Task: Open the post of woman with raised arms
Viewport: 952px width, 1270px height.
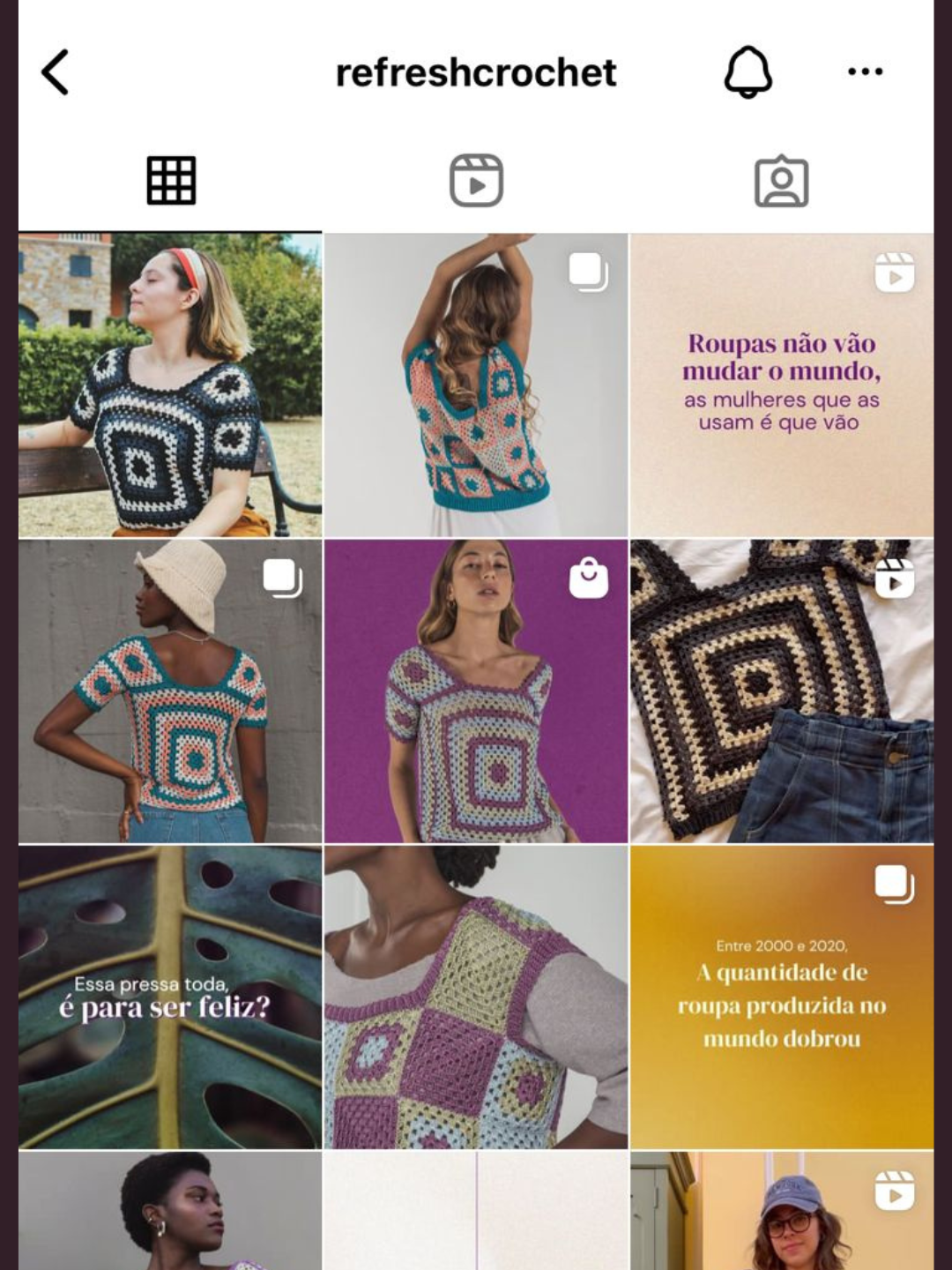Action: pos(476,385)
